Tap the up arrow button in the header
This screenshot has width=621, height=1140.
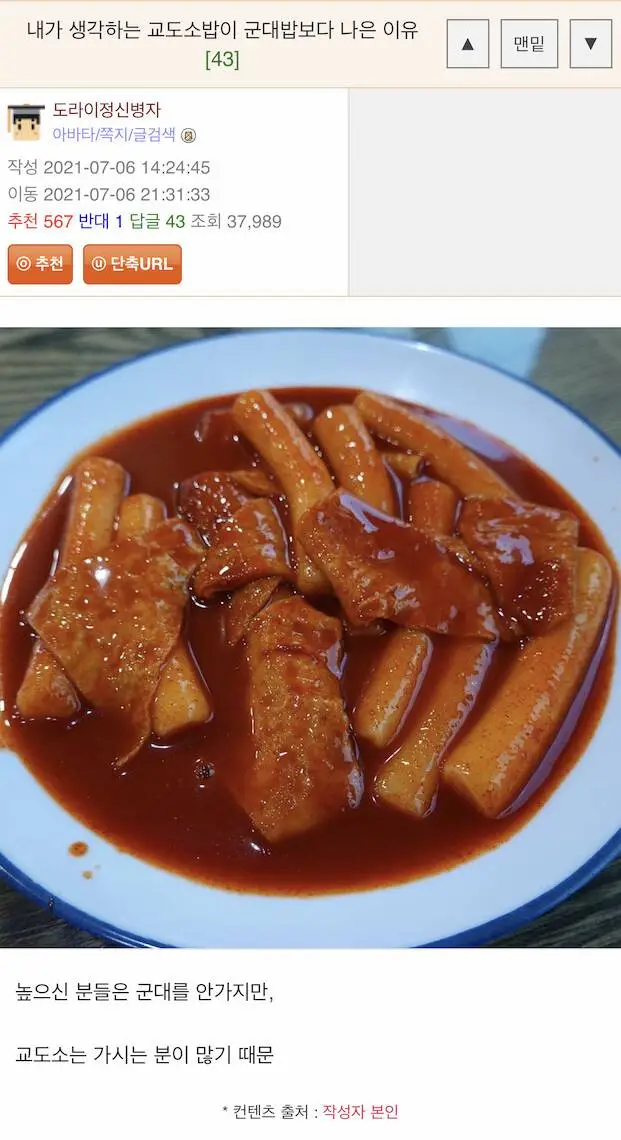[467, 44]
